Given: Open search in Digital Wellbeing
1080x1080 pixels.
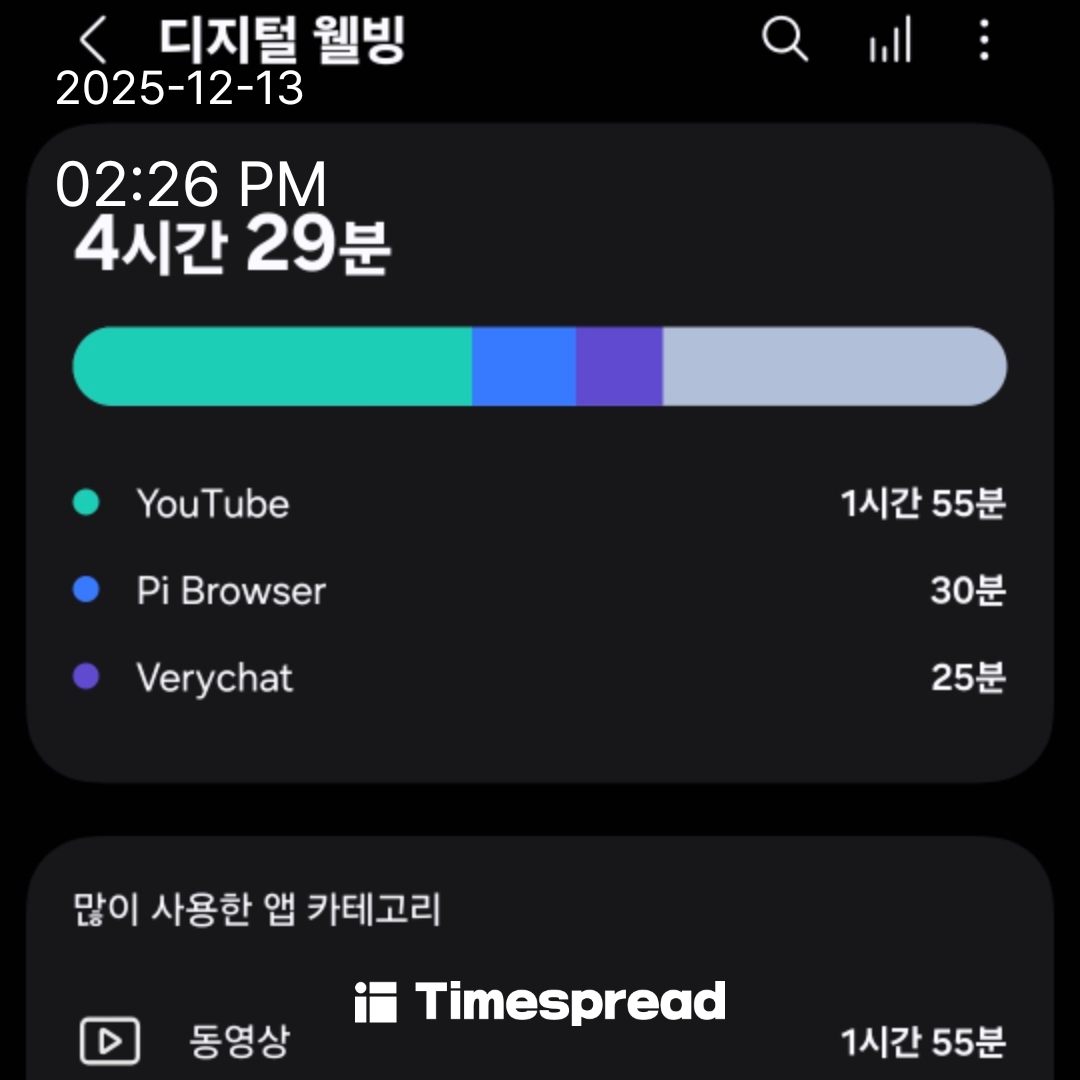Looking at the screenshot, I should tap(784, 41).
